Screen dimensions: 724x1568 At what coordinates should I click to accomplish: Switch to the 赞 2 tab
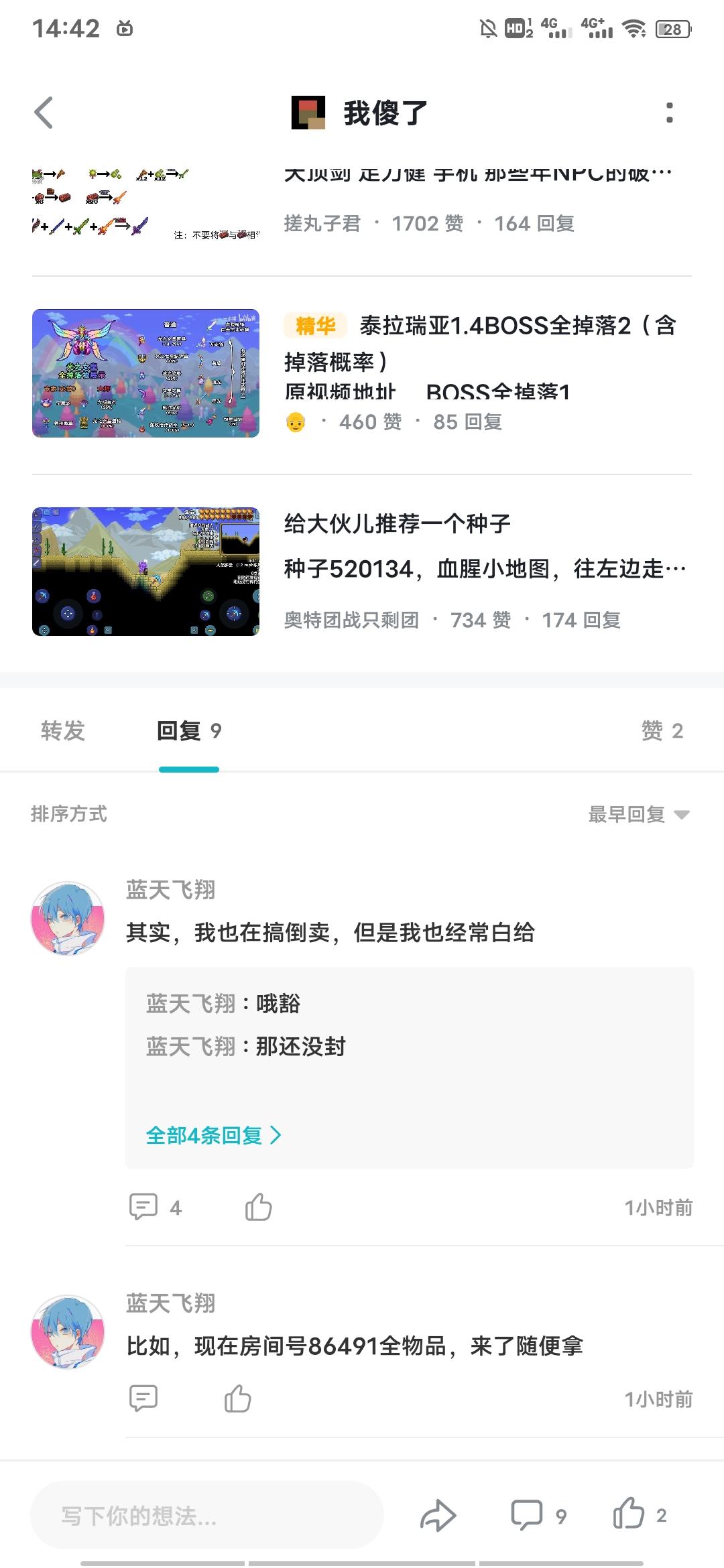662,730
